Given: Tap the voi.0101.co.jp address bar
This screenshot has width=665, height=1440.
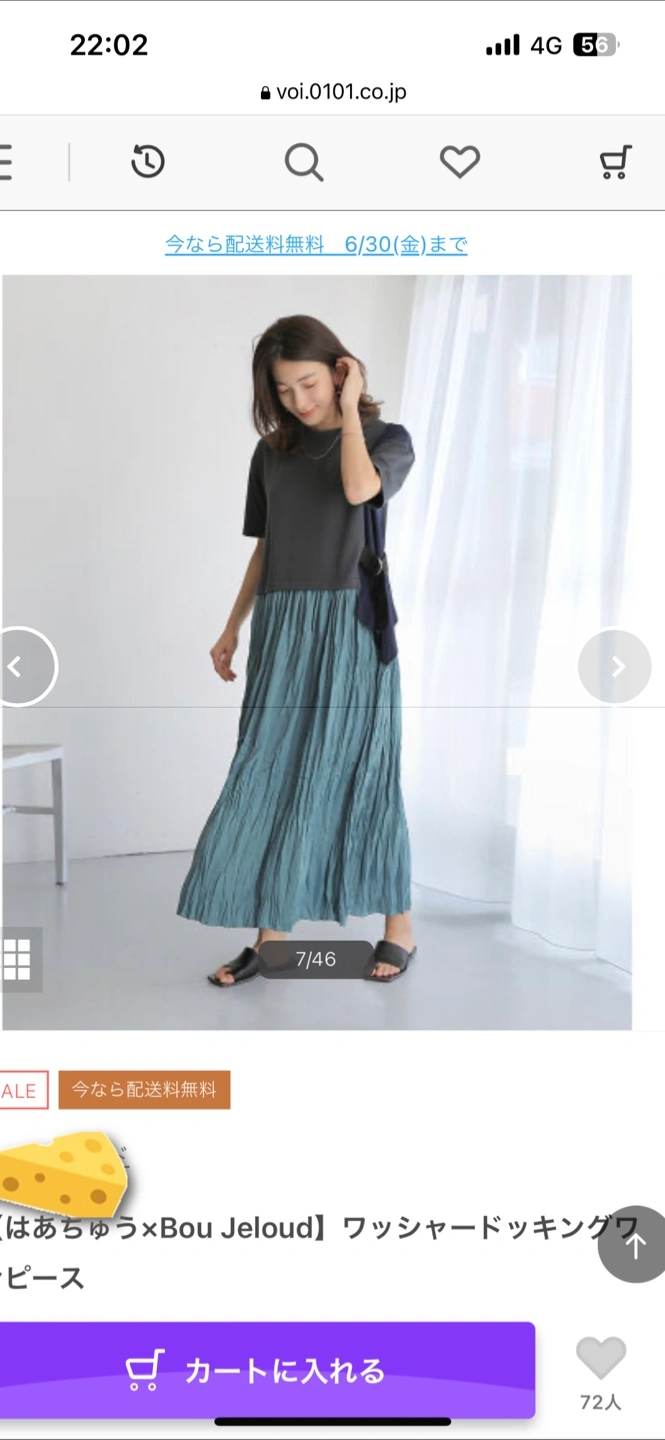Looking at the screenshot, I should tap(333, 93).
